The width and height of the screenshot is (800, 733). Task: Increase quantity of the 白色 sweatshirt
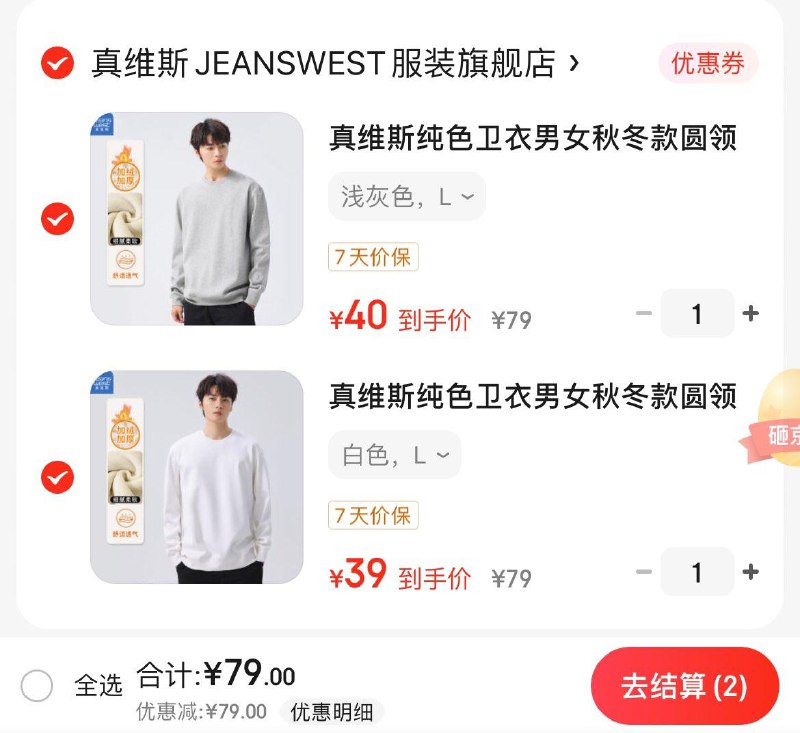pos(751,572)
